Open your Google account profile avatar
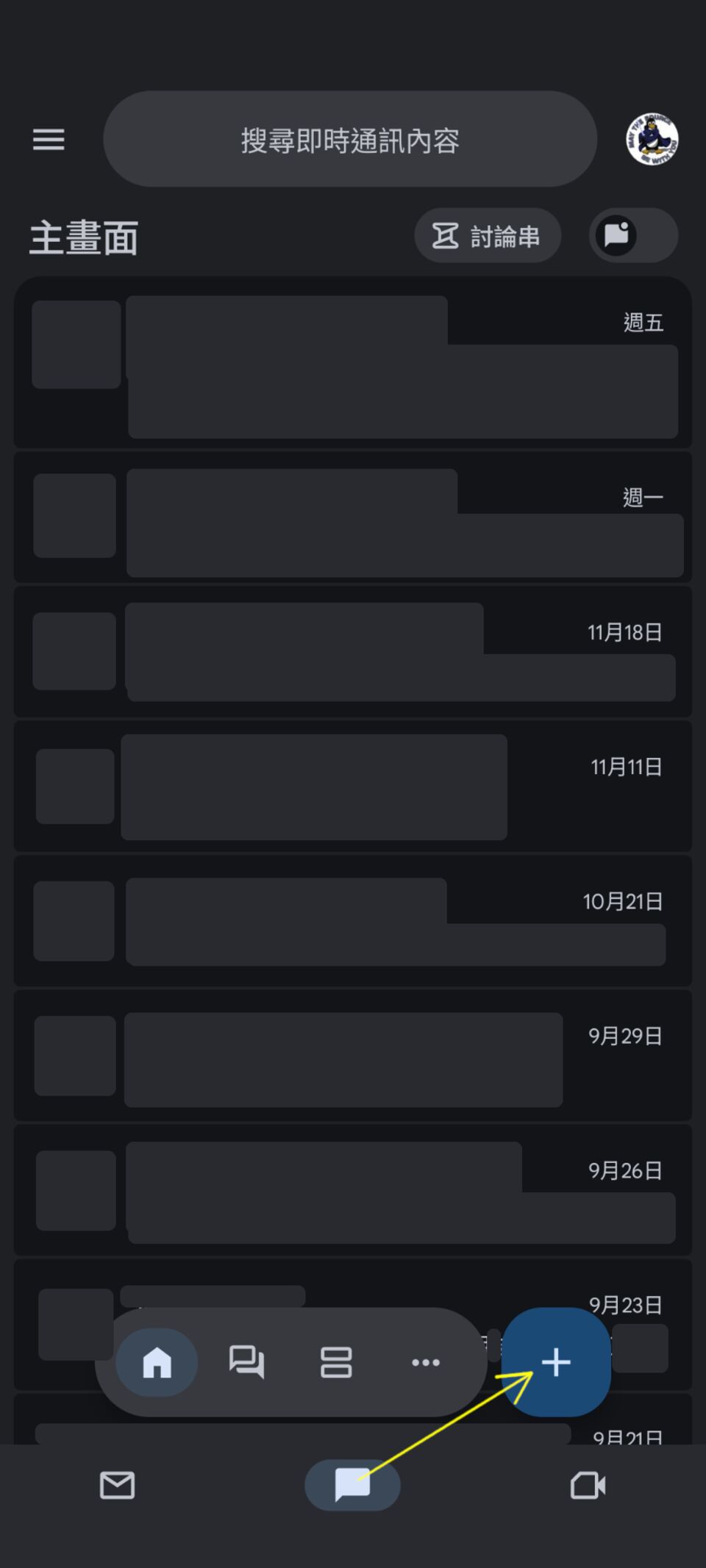706x1568 pixels. click(x=652, y=140)
